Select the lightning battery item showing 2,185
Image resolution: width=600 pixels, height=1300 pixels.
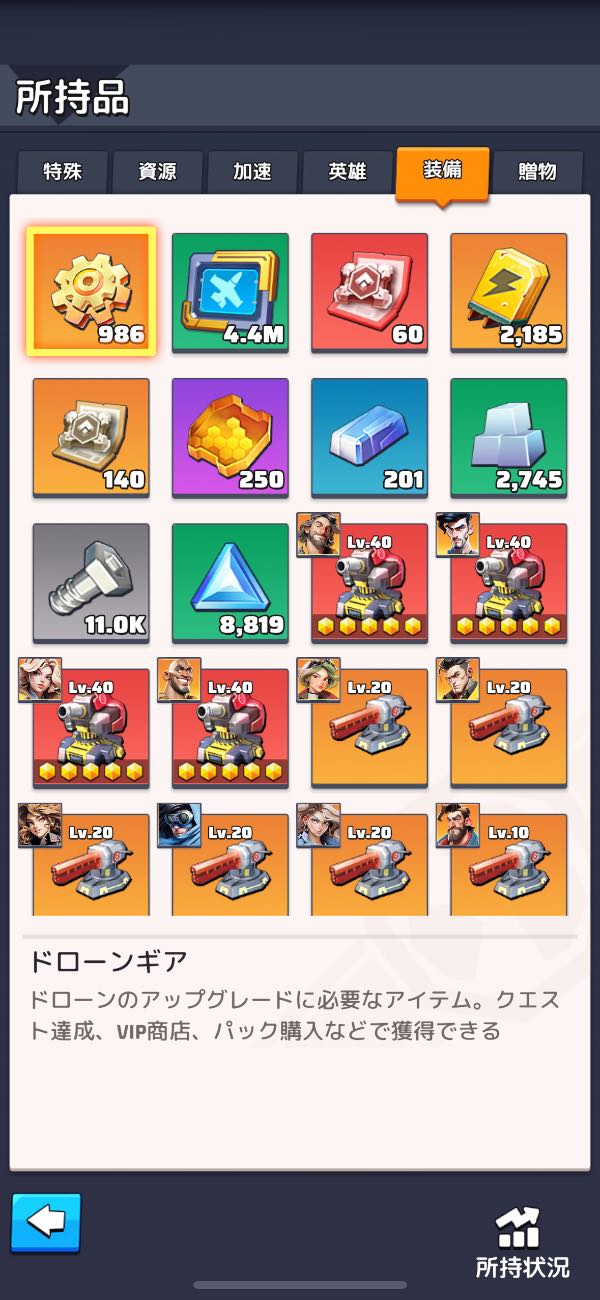click(x=508, y=292)
